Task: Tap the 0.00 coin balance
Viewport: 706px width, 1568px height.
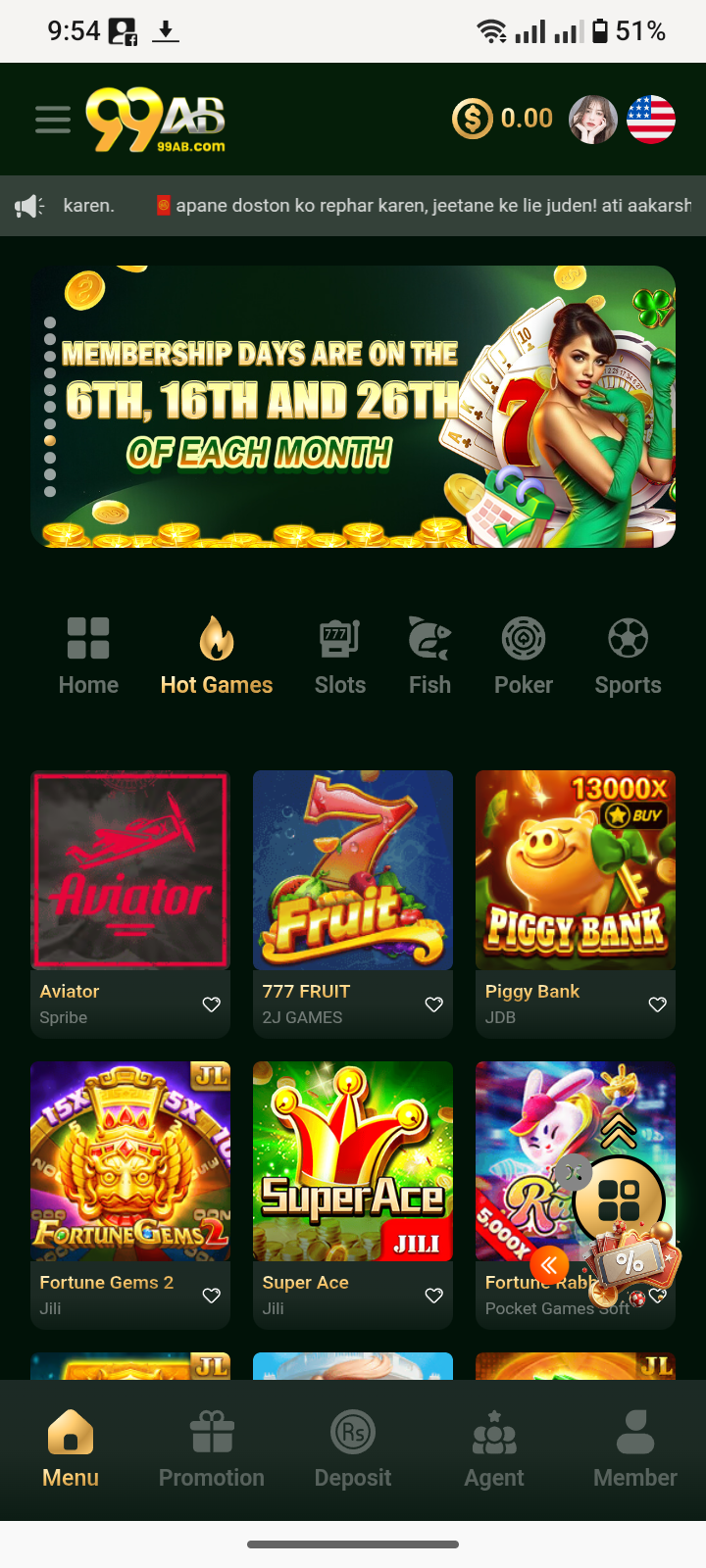Action: tap(503, 119)
